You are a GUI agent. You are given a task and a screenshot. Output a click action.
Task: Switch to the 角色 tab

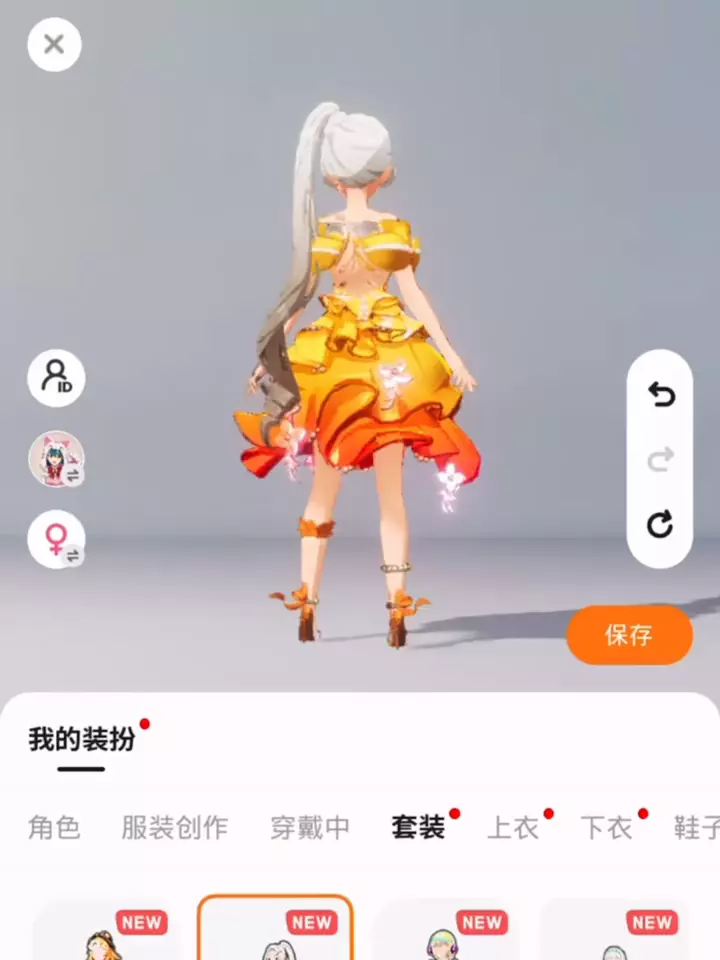[x=54, y=828]
